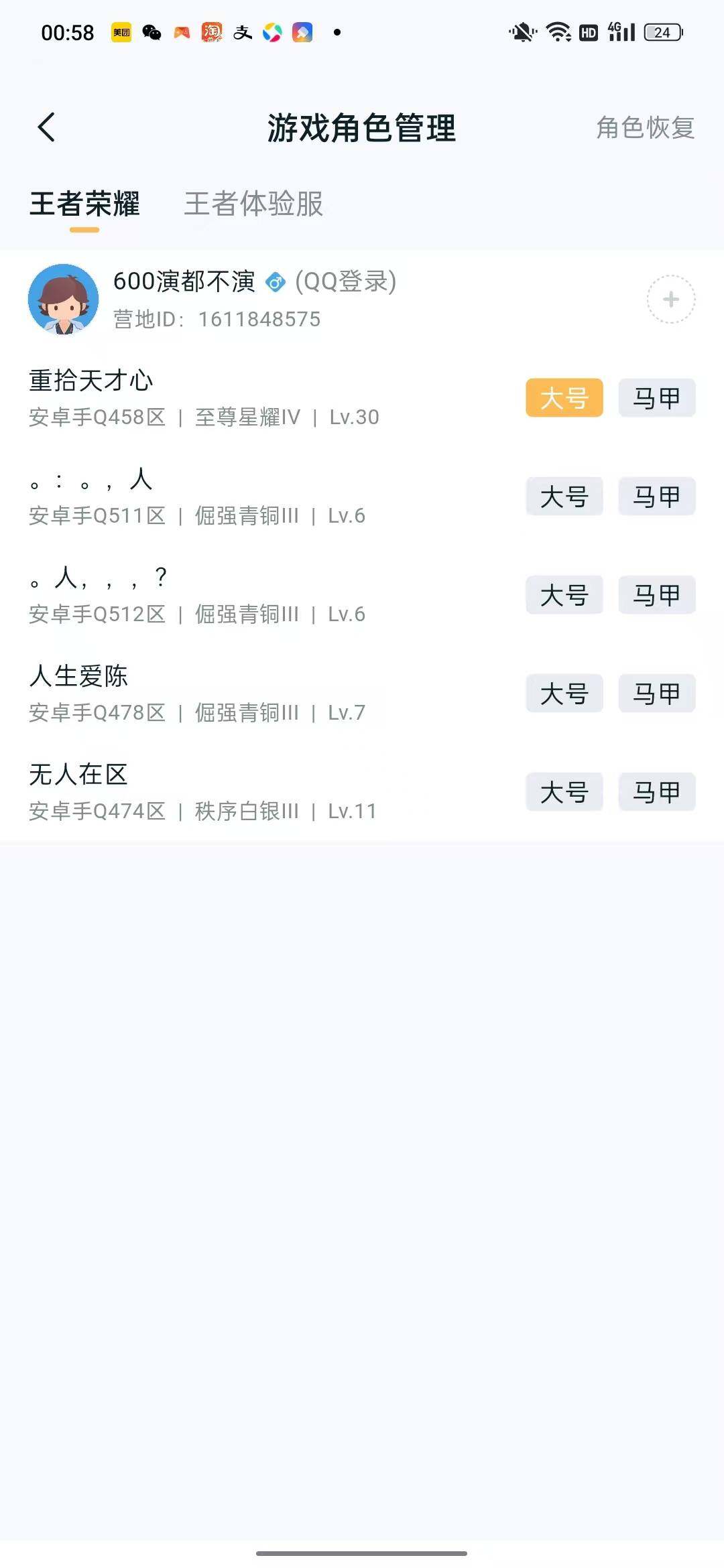Open 角色恢复 in the top right corner
The image size is (724, 1568).
click(644, 127)
